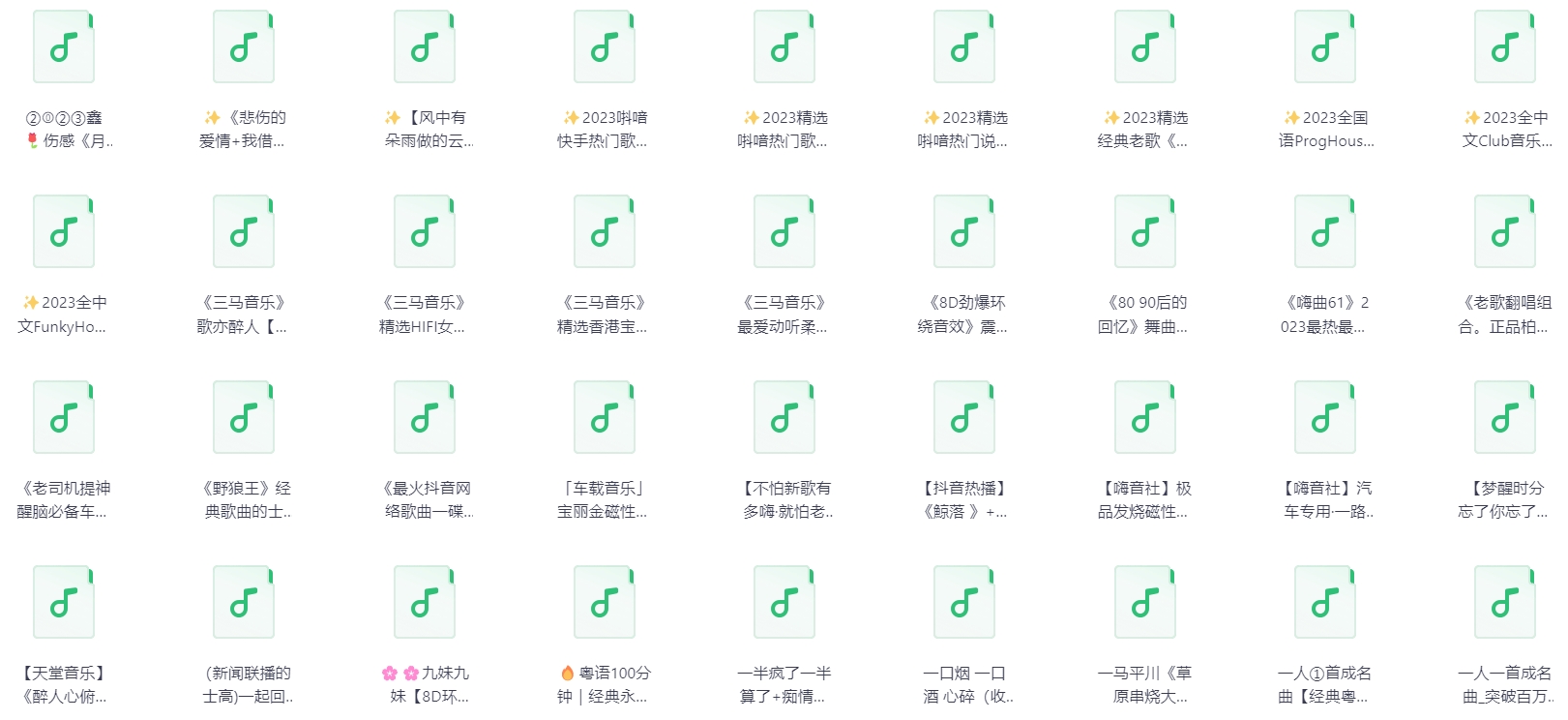This screenshot has height=720, width=1568.
Task: Open the 《8D劲爆环绕音效》 file
Action: [x=964, y=232]
